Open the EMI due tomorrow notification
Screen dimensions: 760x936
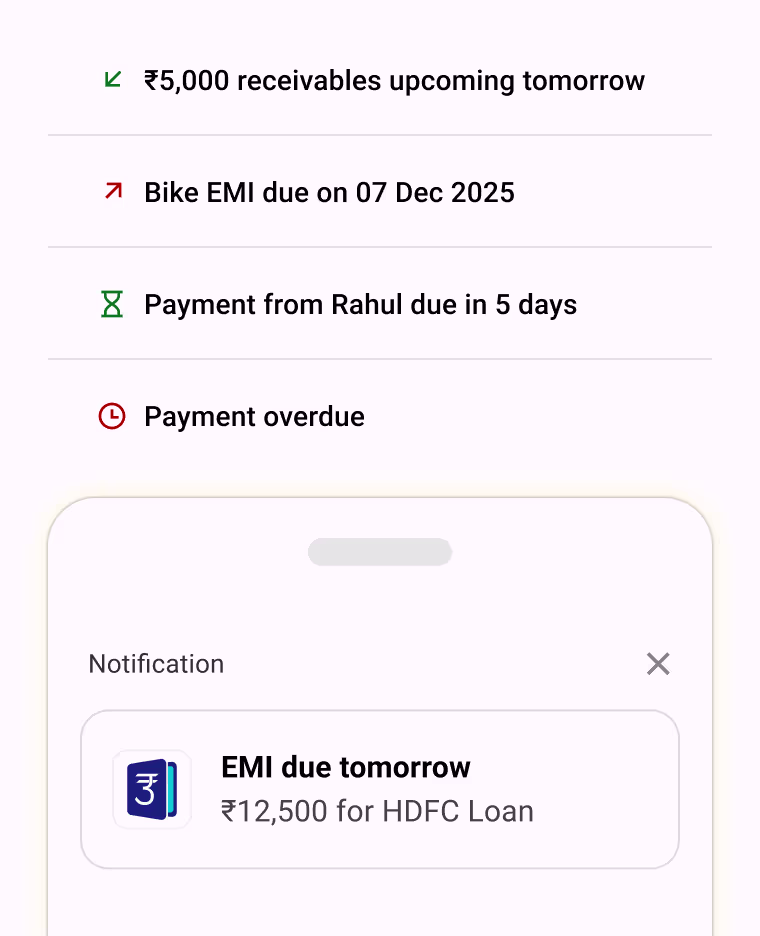coord(380,789)
